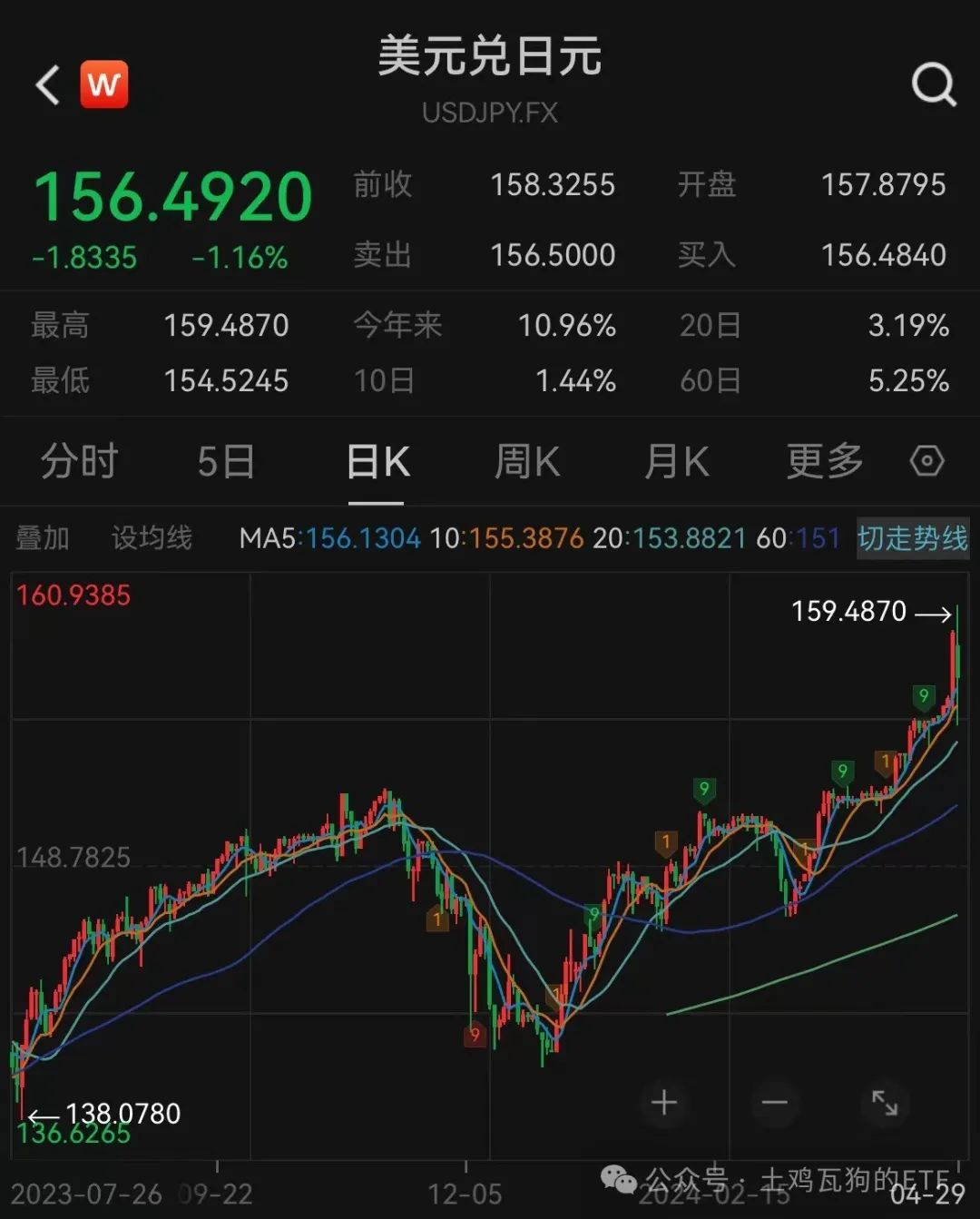Viewport: 980px width, 1219px height.
Task: Switch to the 月K chart tab
Action: pos(676,461)
